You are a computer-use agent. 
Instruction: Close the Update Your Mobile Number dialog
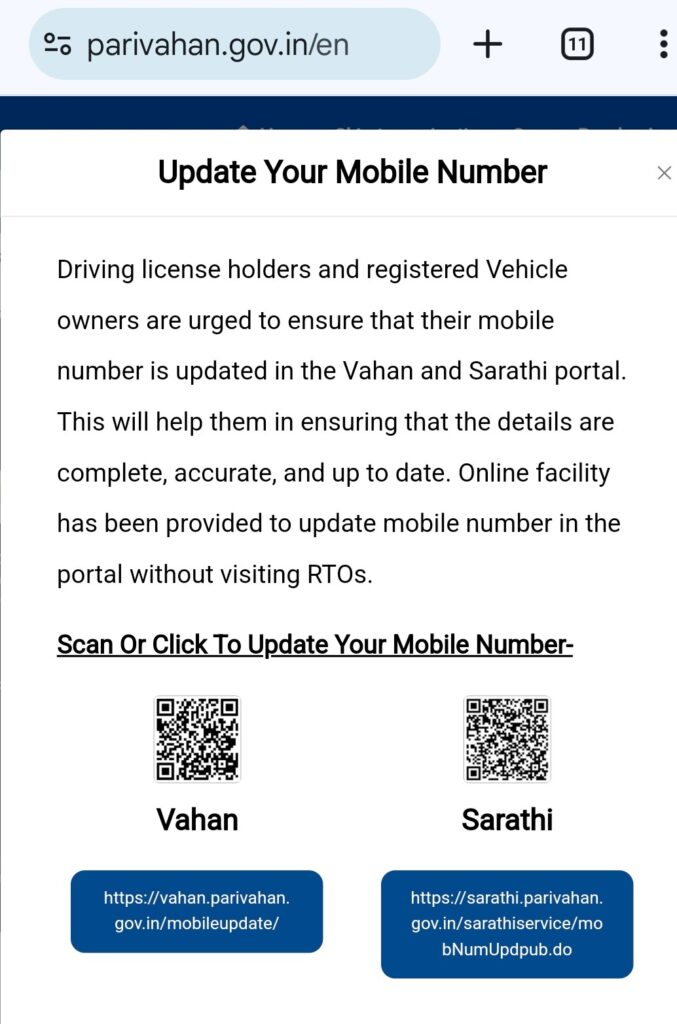click(664, 173)
